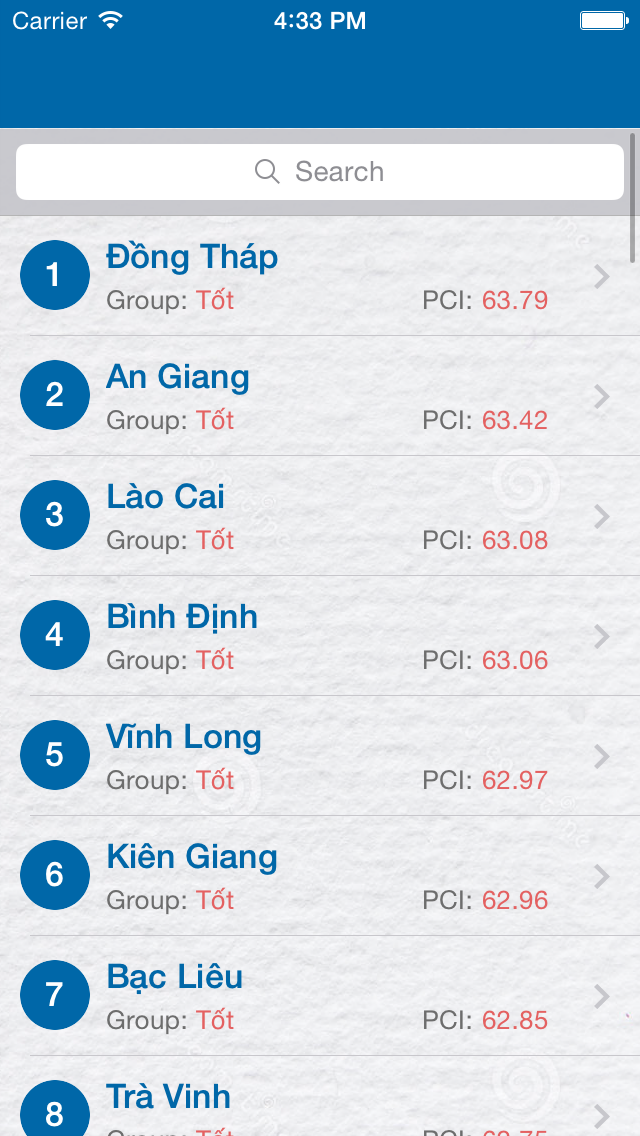640x1136 pixels.
Task: Select the Kiên Giang row
Action: click(320, 876)
